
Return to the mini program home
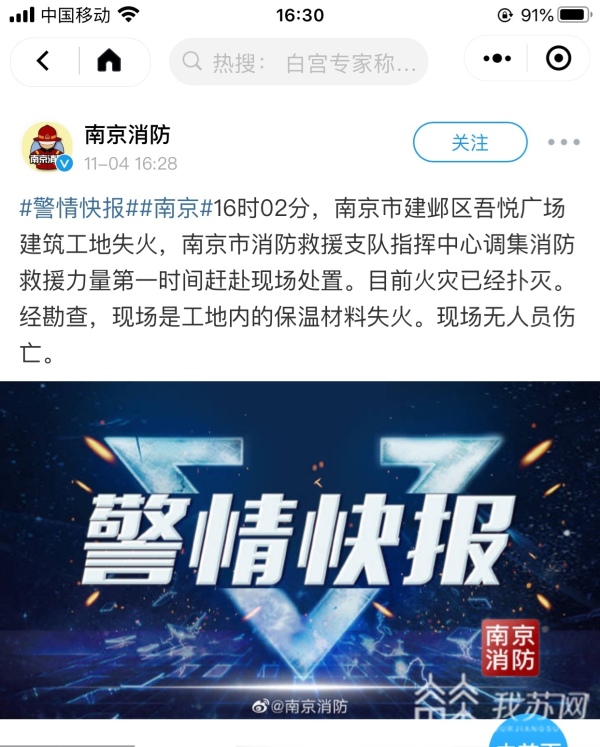point(109,61)
